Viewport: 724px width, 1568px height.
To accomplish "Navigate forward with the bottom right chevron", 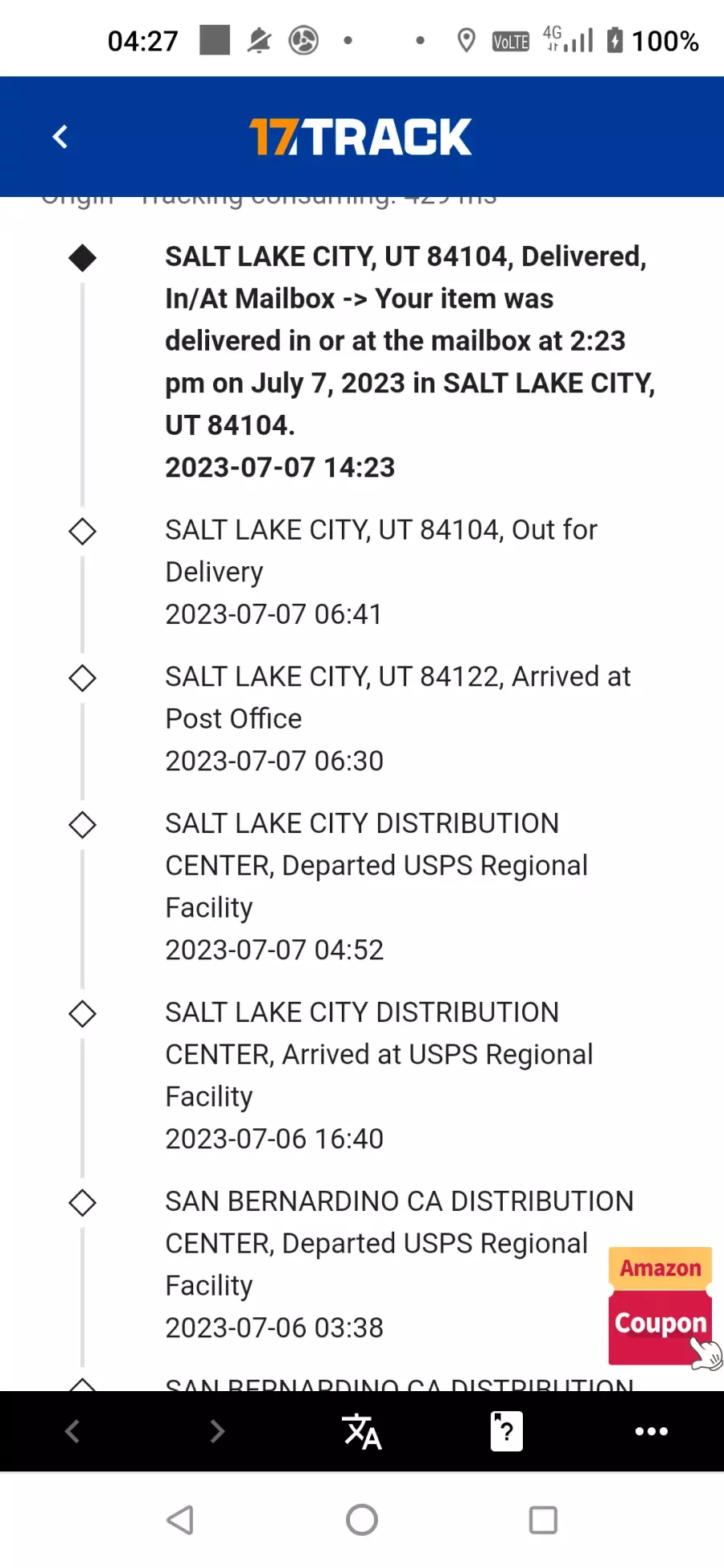I will click(x=217, y=1431).
